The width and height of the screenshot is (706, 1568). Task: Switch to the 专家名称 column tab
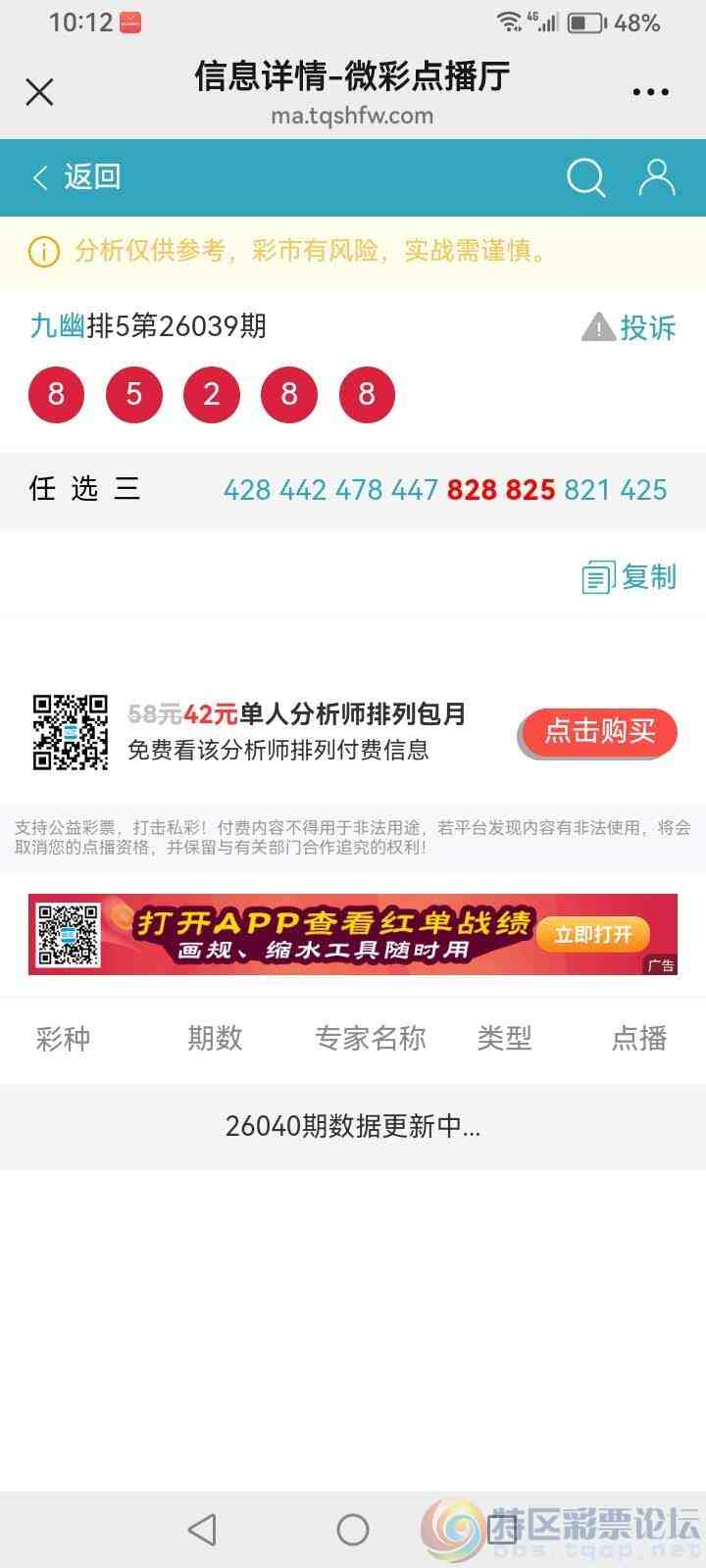click(371, 1038)
